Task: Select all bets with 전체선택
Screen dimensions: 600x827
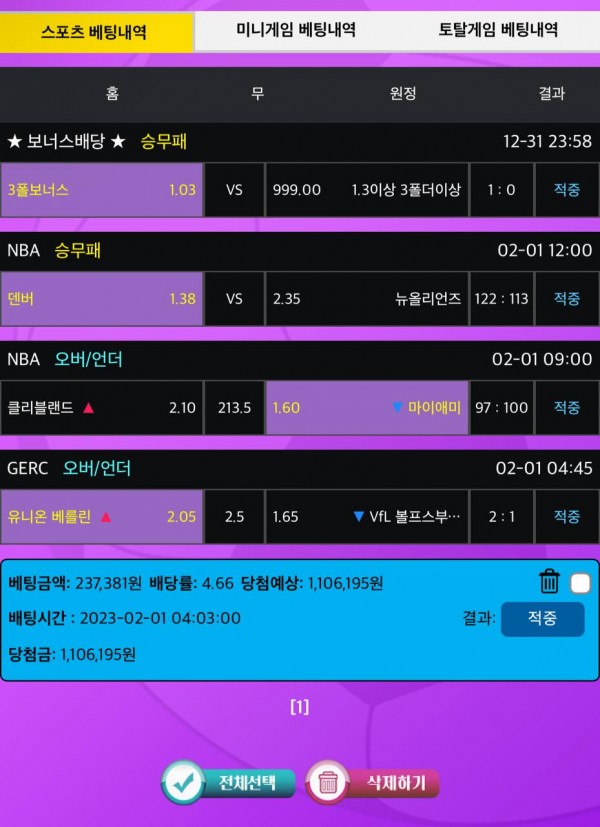Action: point(230,782)
